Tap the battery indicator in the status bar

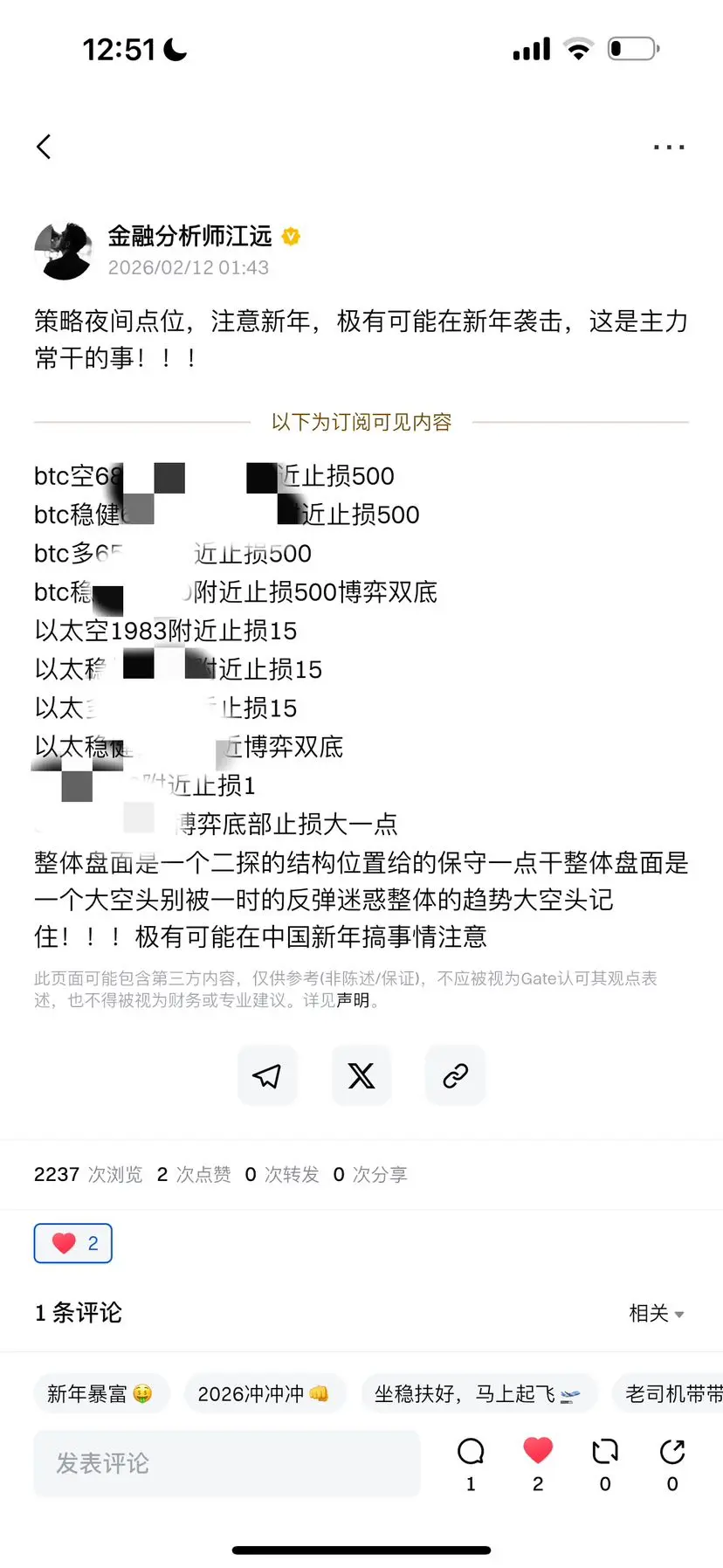(x=632, y=49)
